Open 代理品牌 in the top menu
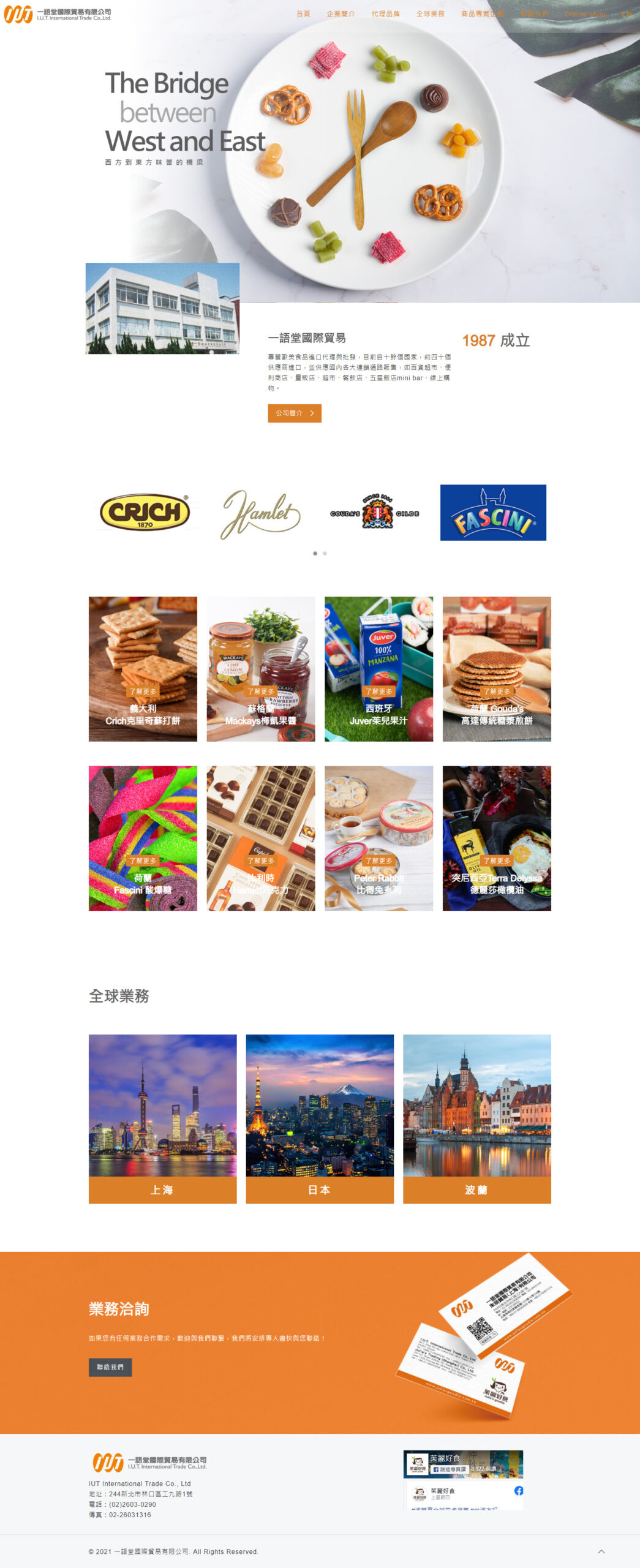The image size is (640, 1568). (385, 13)
